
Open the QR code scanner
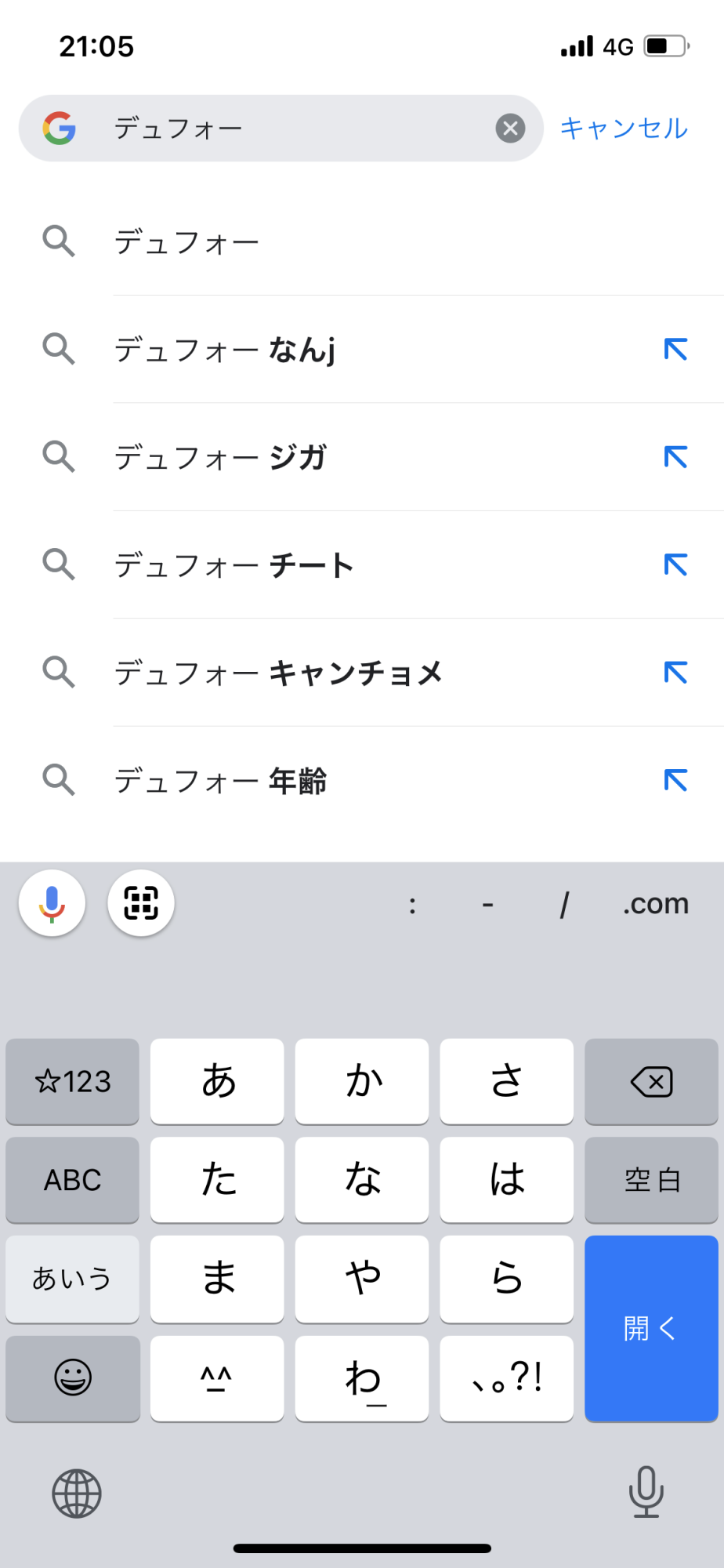click(141, 903)
